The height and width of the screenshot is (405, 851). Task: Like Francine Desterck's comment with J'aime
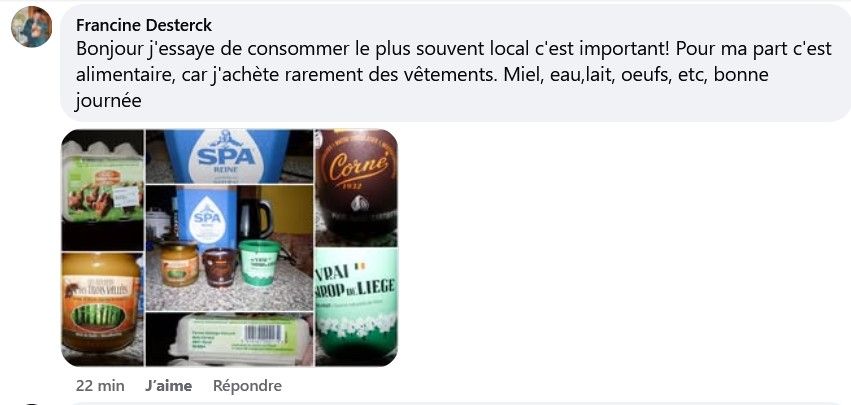(168, 385)
